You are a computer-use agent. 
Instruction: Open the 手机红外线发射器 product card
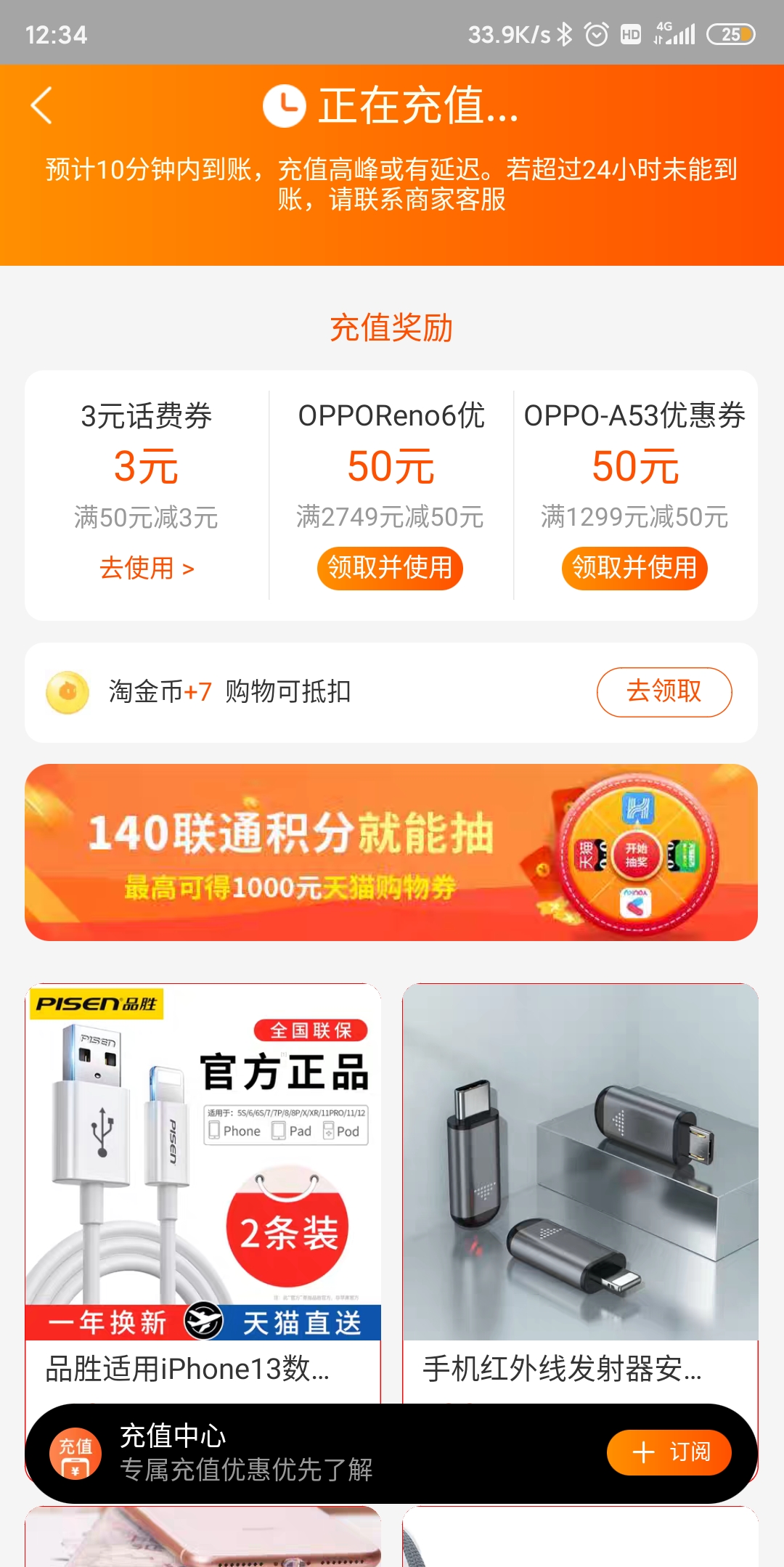click(580, 1191)
